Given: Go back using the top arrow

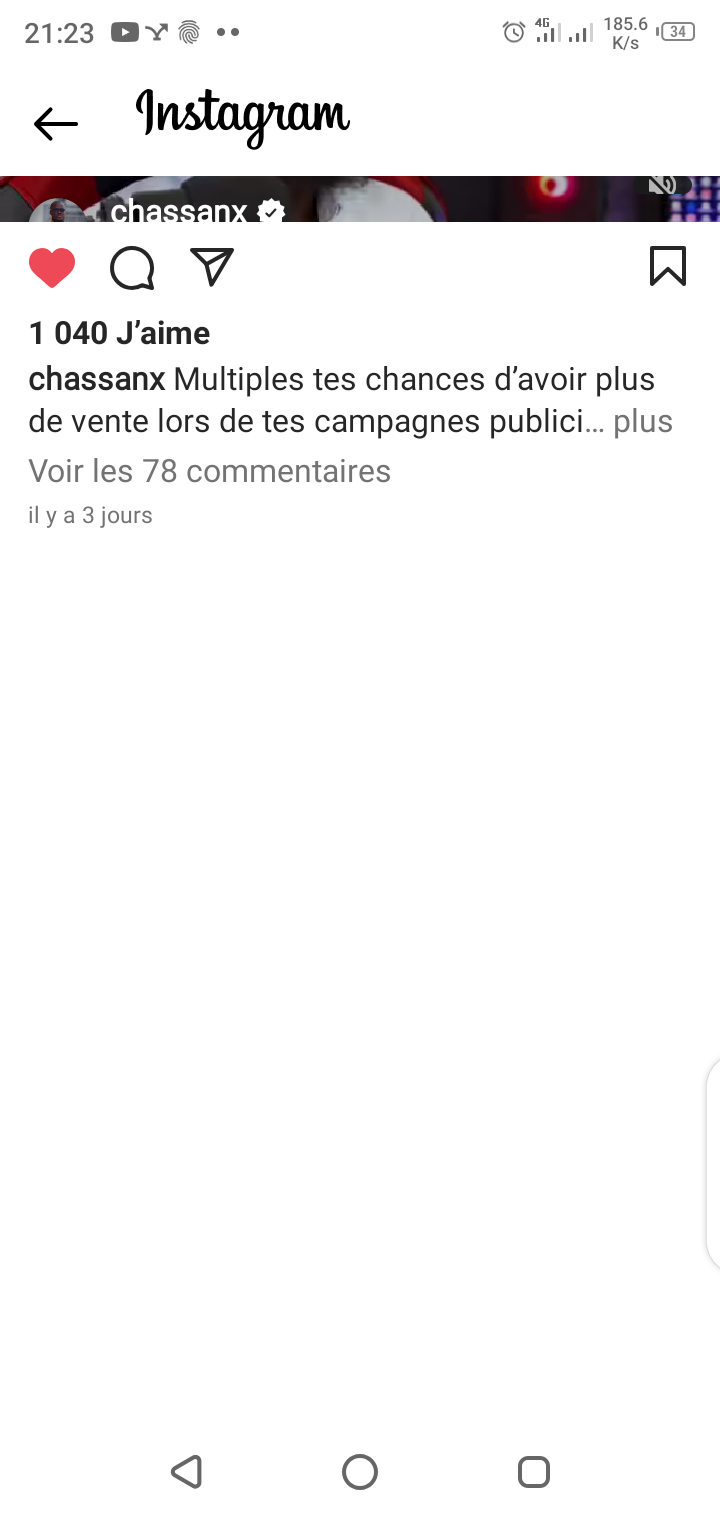Looking at the screenshot, I should (56, 123).
